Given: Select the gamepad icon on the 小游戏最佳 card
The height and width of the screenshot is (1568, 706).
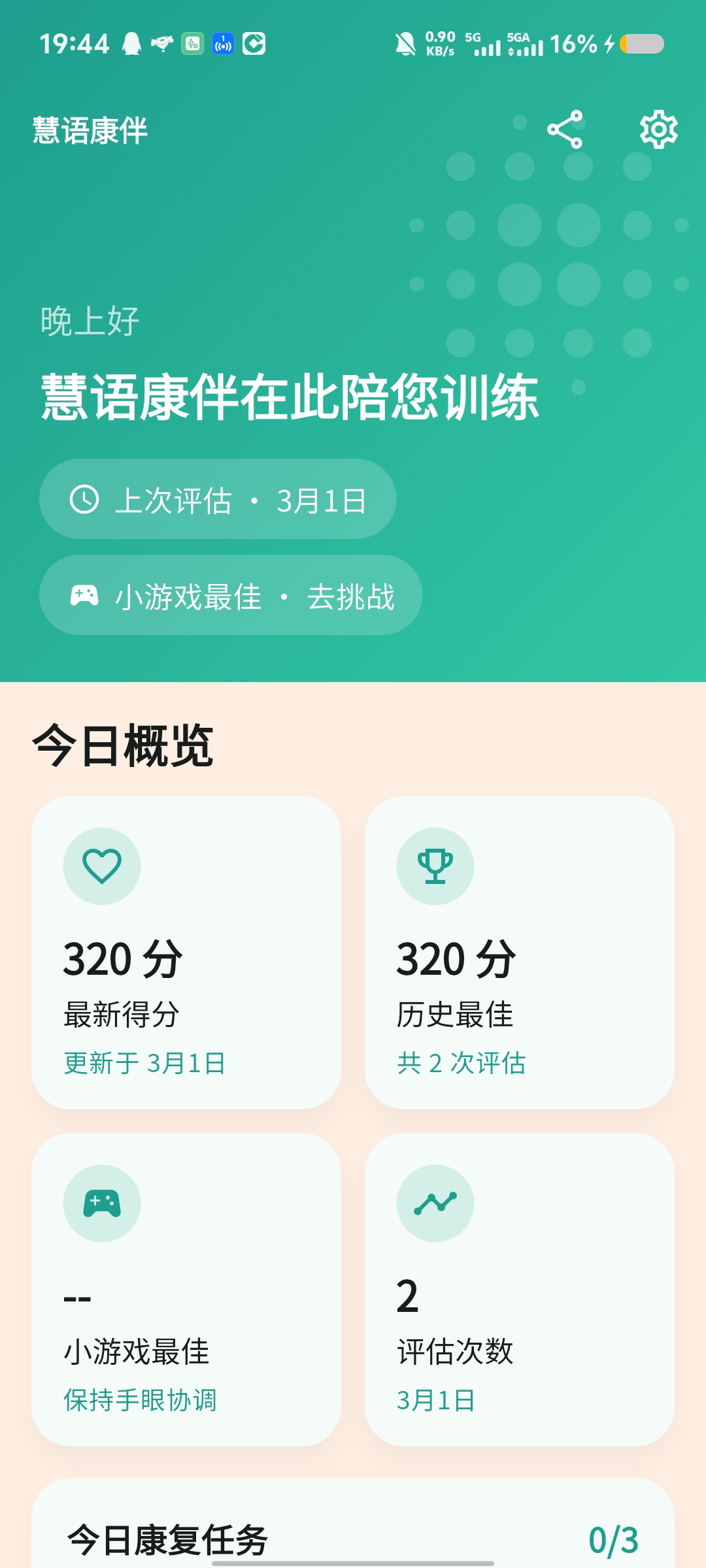Looking at the screenshot, I should (x=102, y=1204).
